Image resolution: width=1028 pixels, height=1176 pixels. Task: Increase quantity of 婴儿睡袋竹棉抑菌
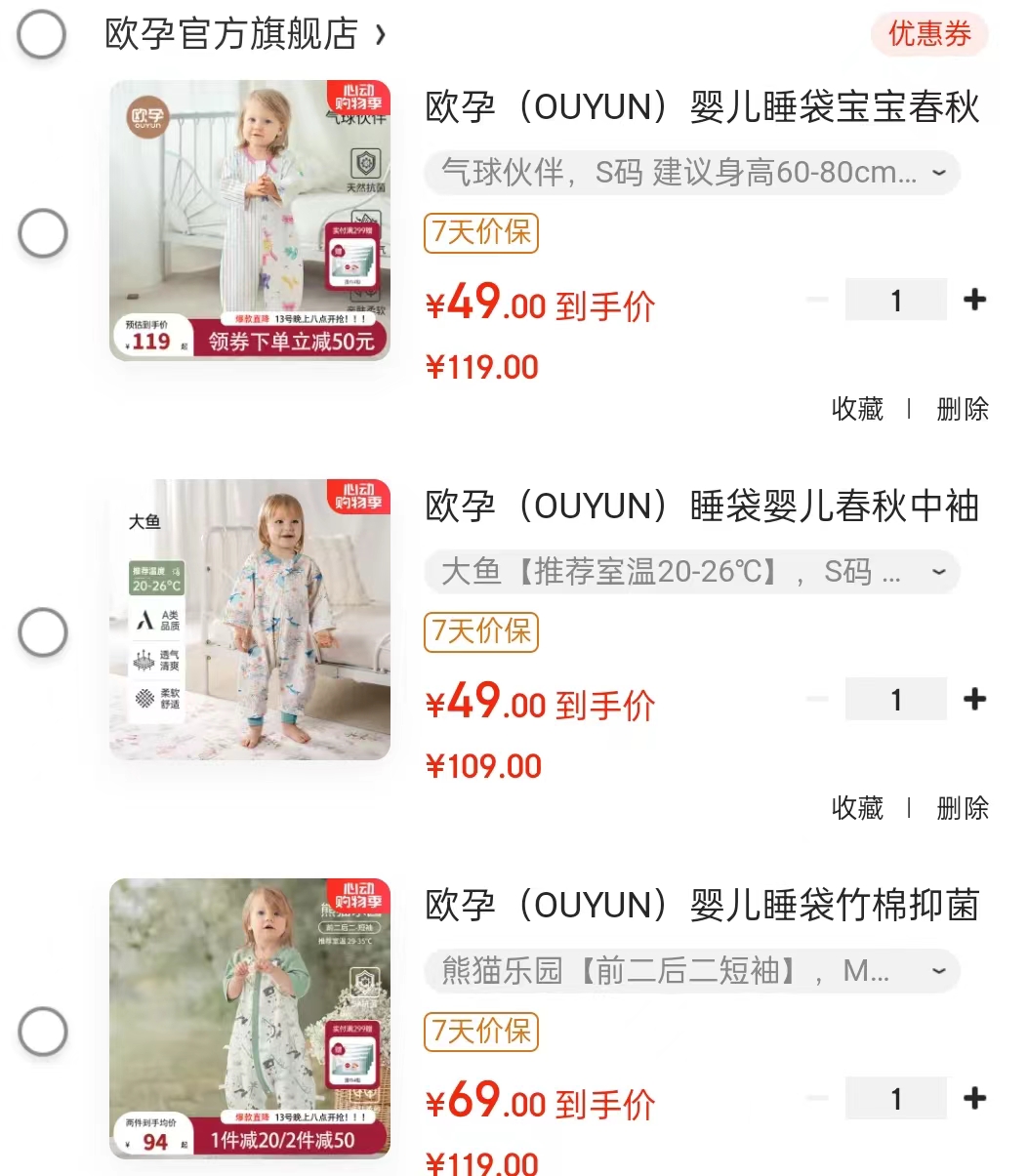click(973, 1098)
